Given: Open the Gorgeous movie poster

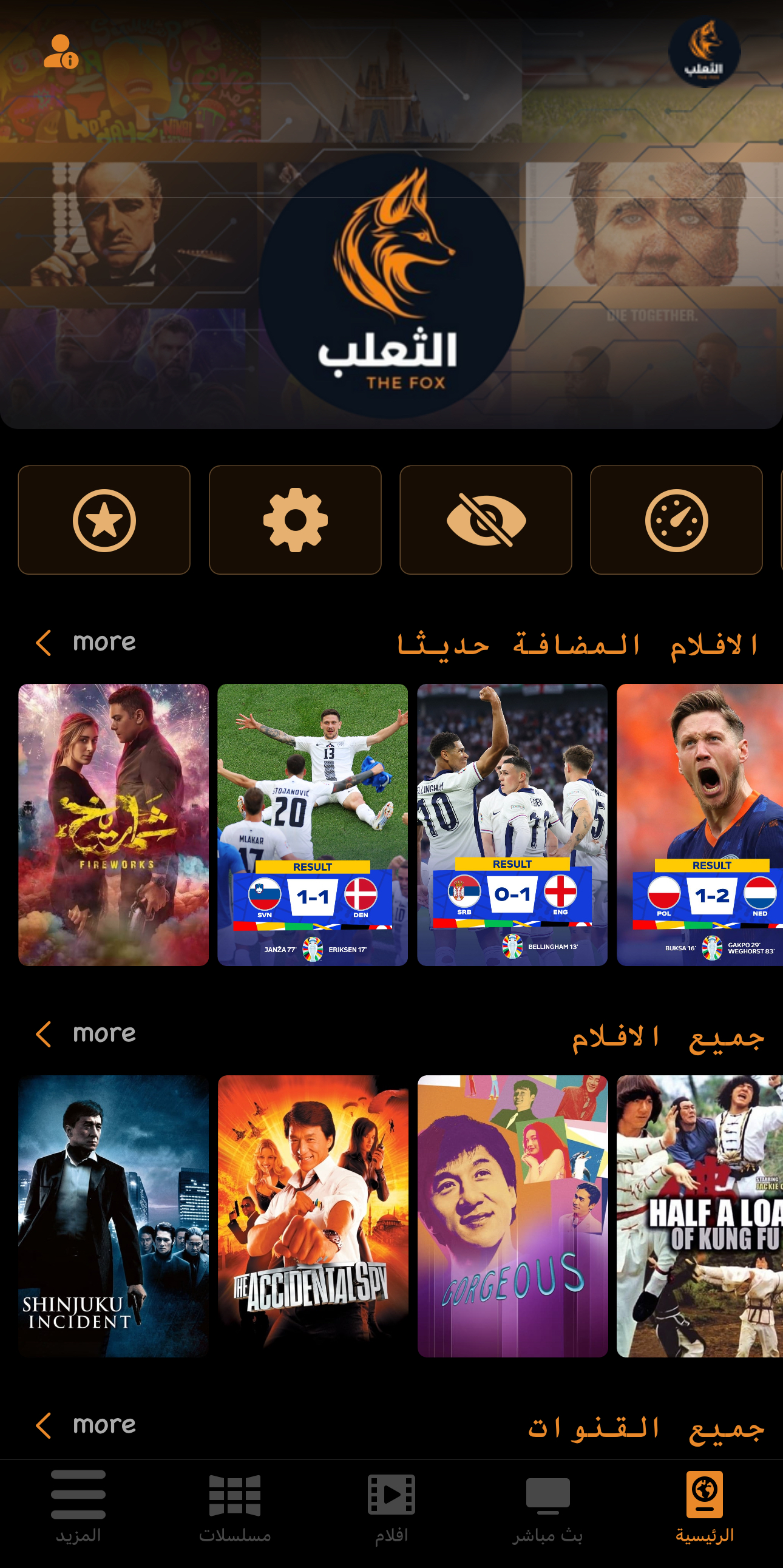Looking at the screenshot, I should tap(512, 1215).
